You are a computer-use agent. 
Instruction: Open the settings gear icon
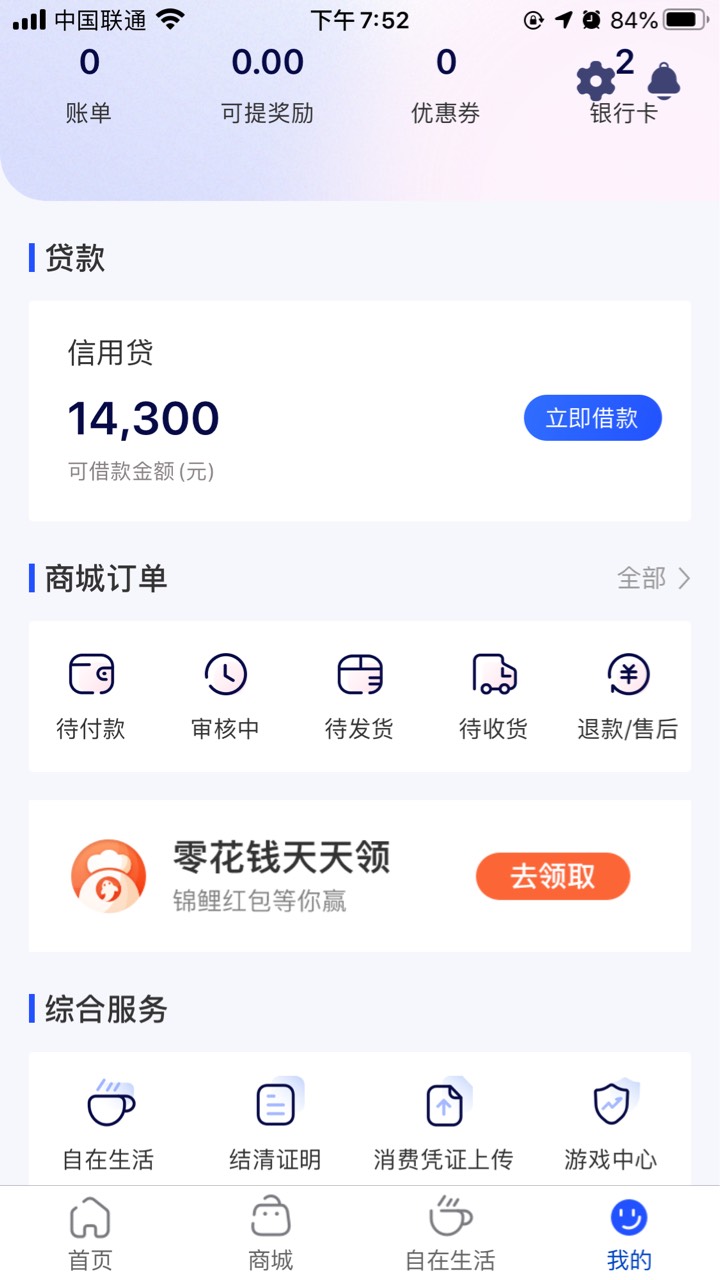click(596, 80)
